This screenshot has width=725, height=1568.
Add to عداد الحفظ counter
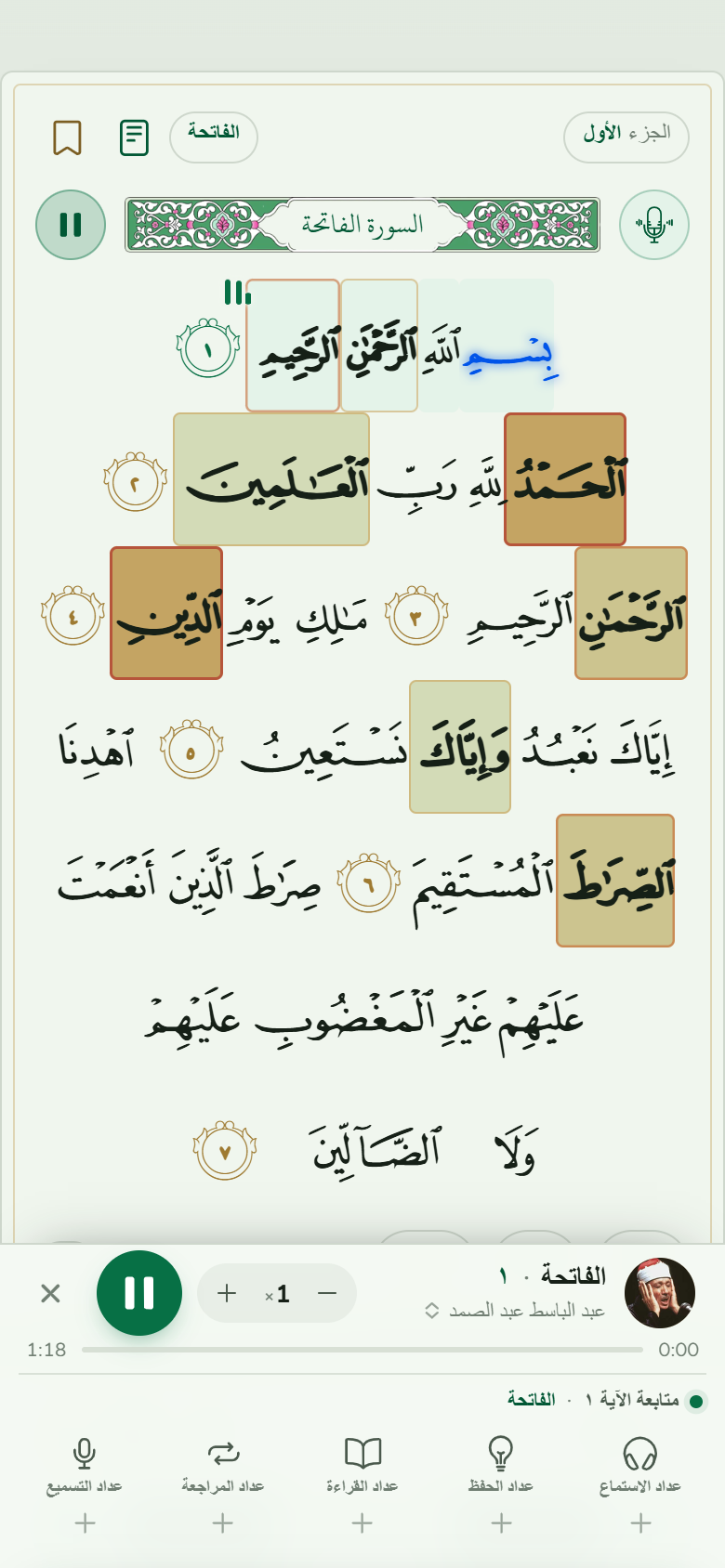tap(501, 1523)
